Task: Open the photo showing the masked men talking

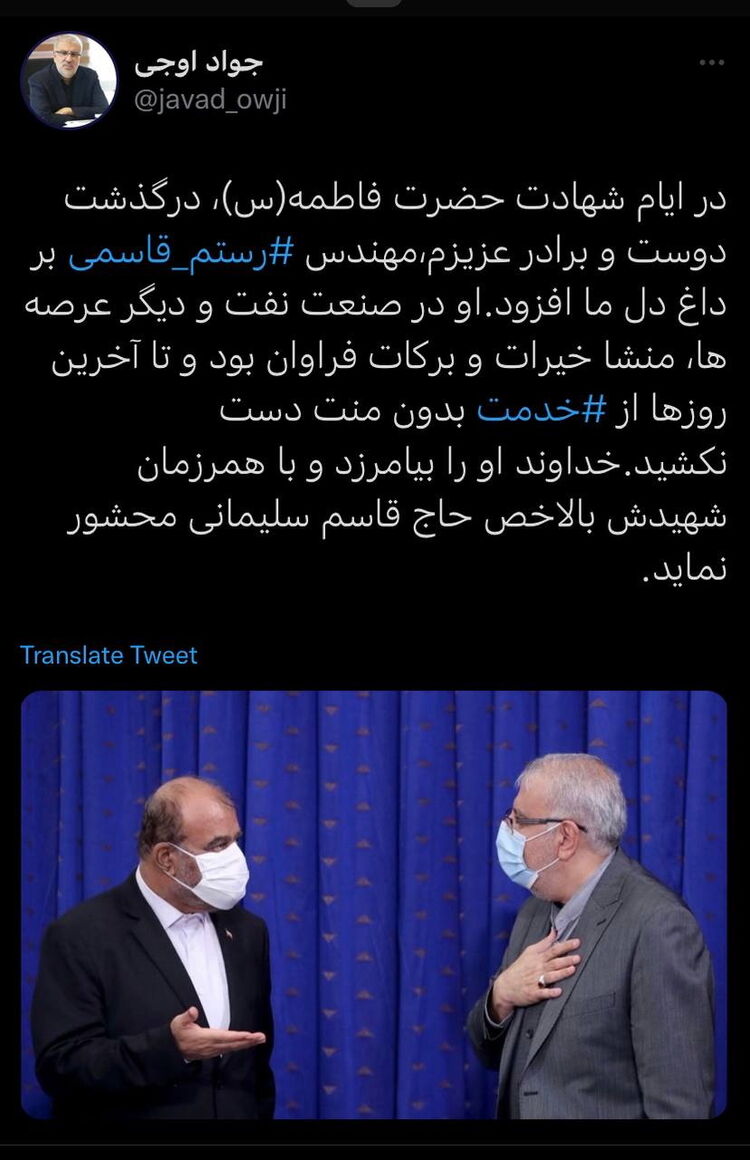Action: [x=375, y=910]
